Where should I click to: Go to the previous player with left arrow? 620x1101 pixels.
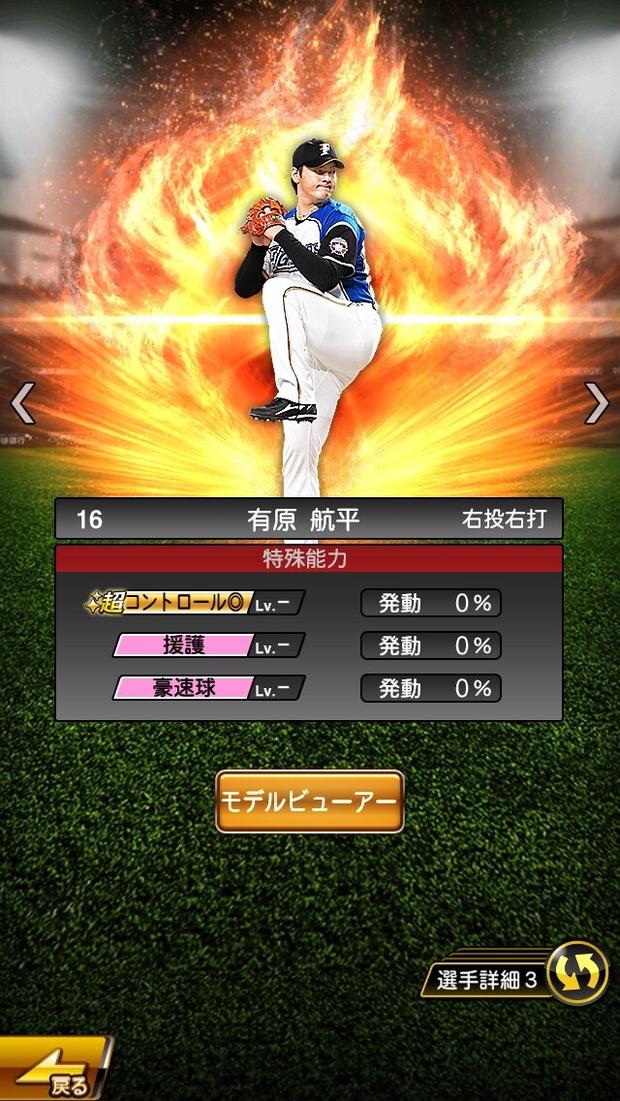click(22, 403)
